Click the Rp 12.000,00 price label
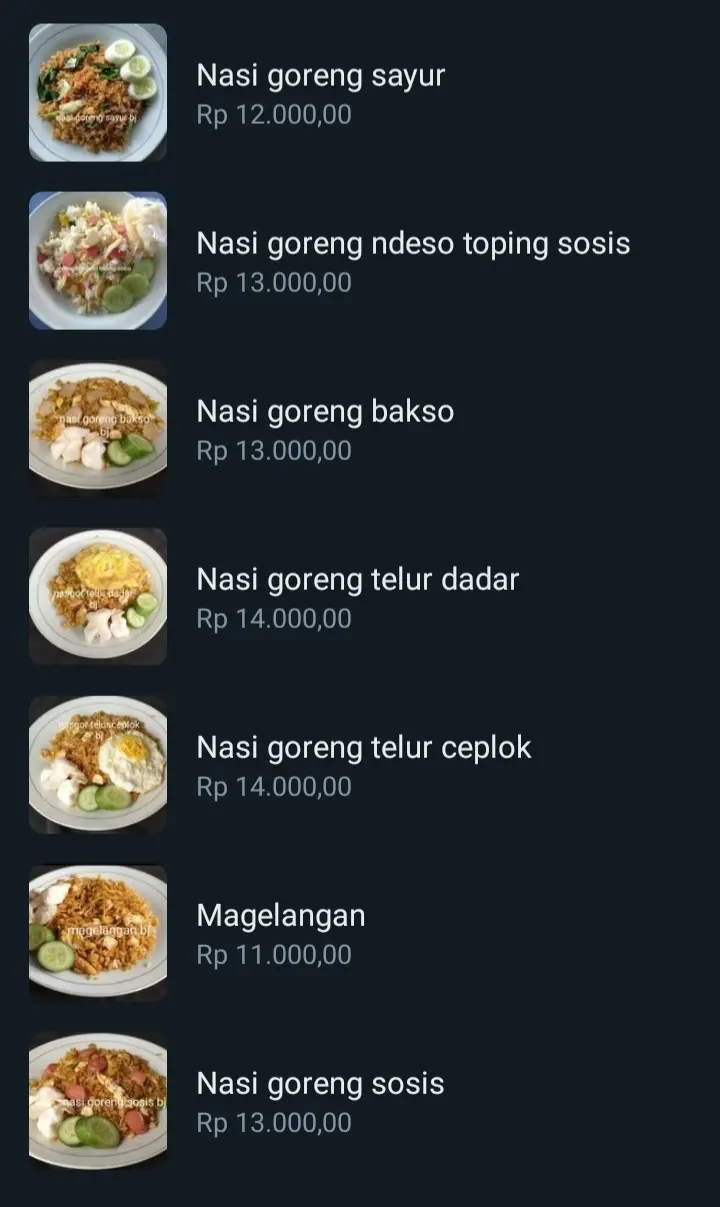This screenshot has height=1207, width=720. [x=274, y=114]
